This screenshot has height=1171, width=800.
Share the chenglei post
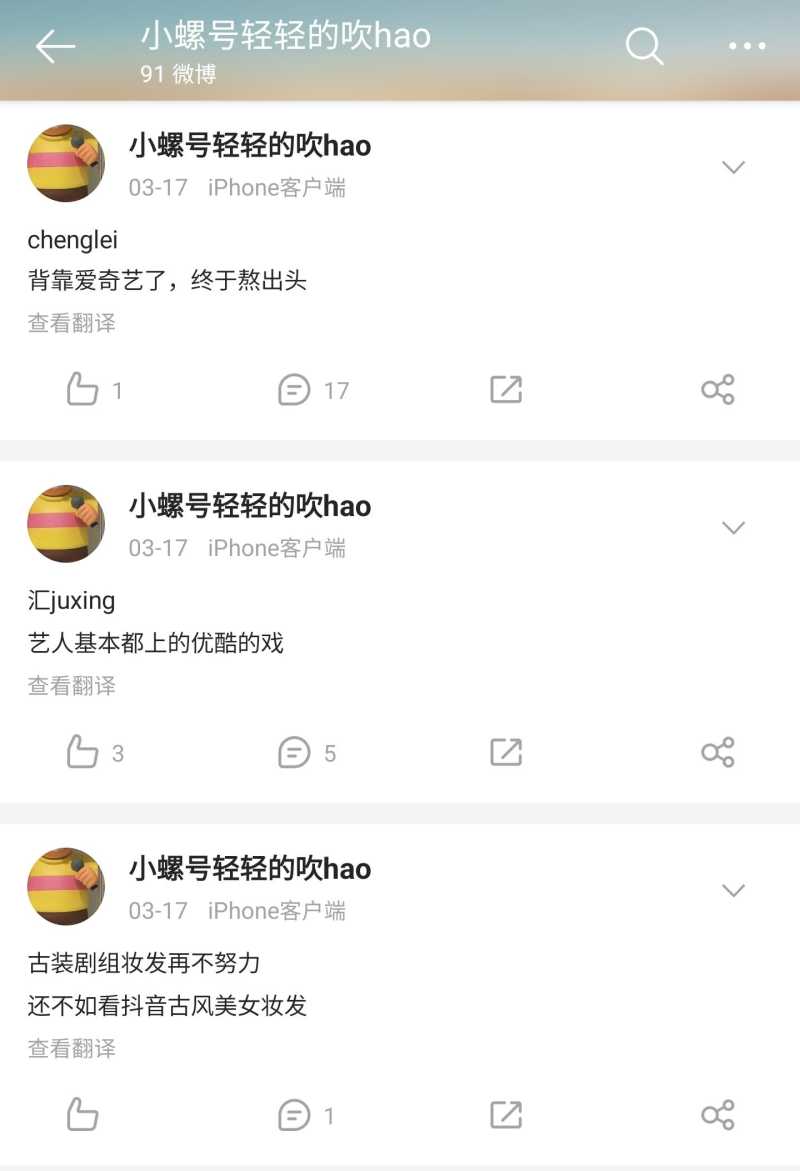(x=718, y=389)
